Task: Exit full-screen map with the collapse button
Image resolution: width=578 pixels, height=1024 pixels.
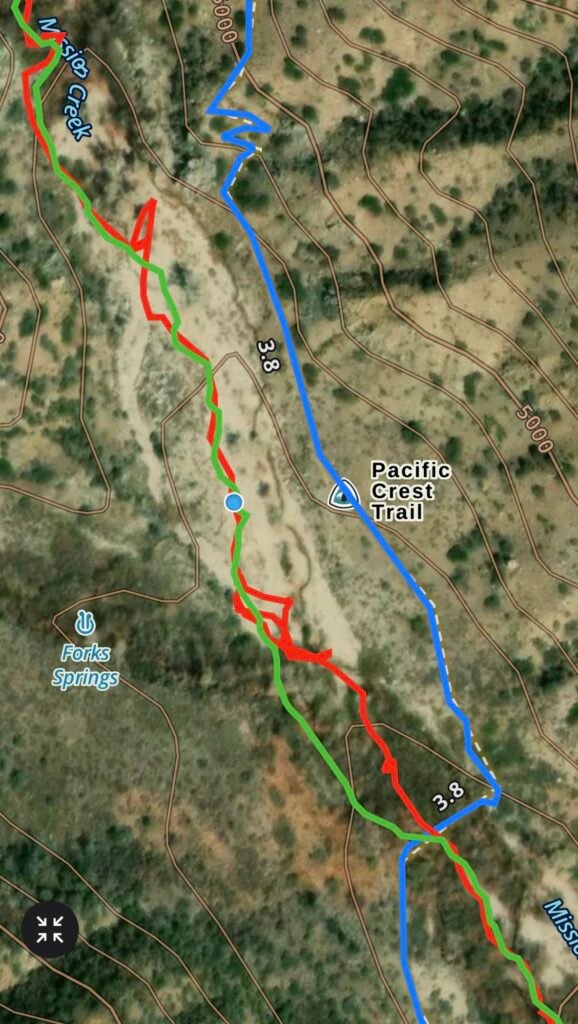Action: tap(50, 929)
